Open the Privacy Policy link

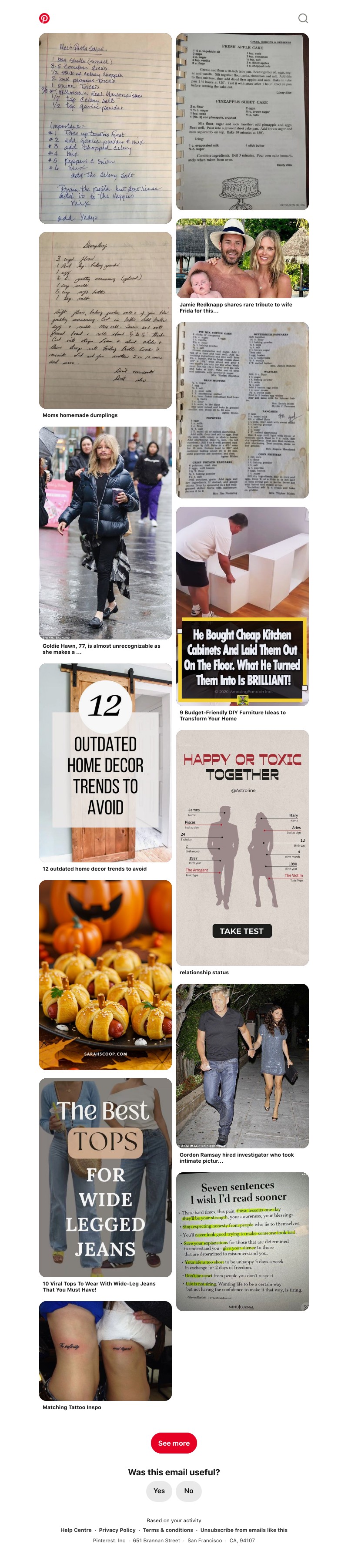[117, 1530]
